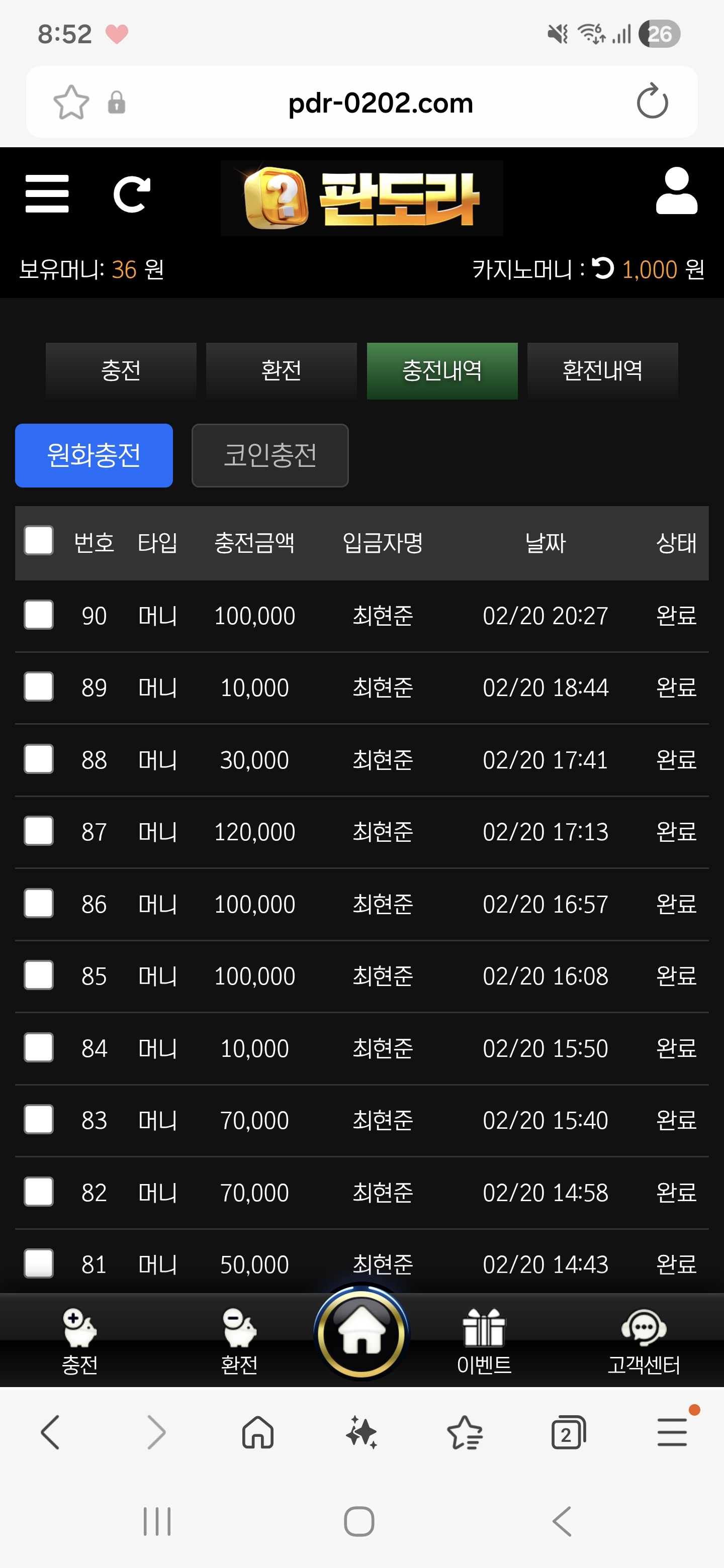Select the 코인충전 button
The image size is (724, 1568).
click(270, 455)
